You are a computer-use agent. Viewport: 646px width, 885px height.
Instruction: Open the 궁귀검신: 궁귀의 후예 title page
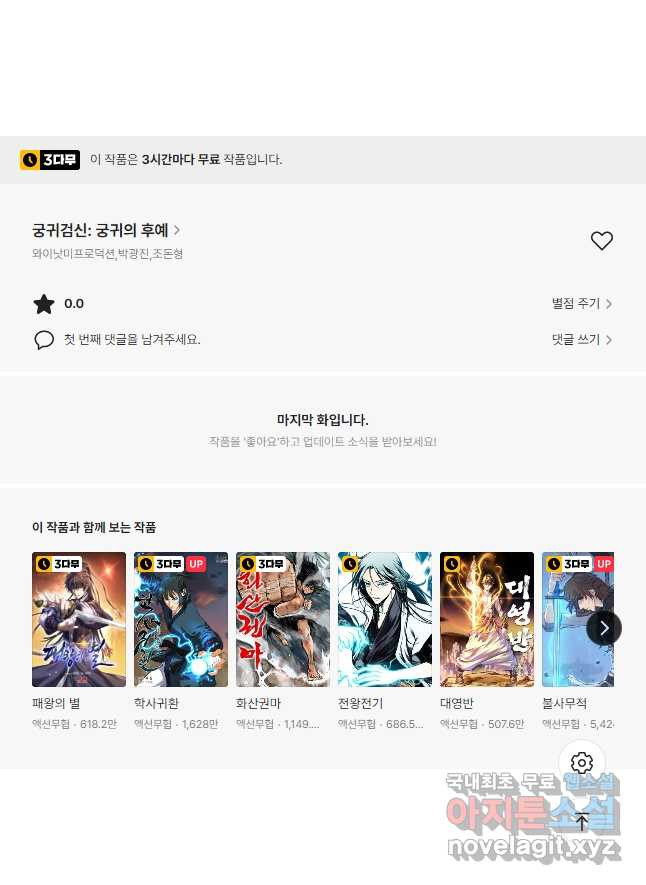106,230
